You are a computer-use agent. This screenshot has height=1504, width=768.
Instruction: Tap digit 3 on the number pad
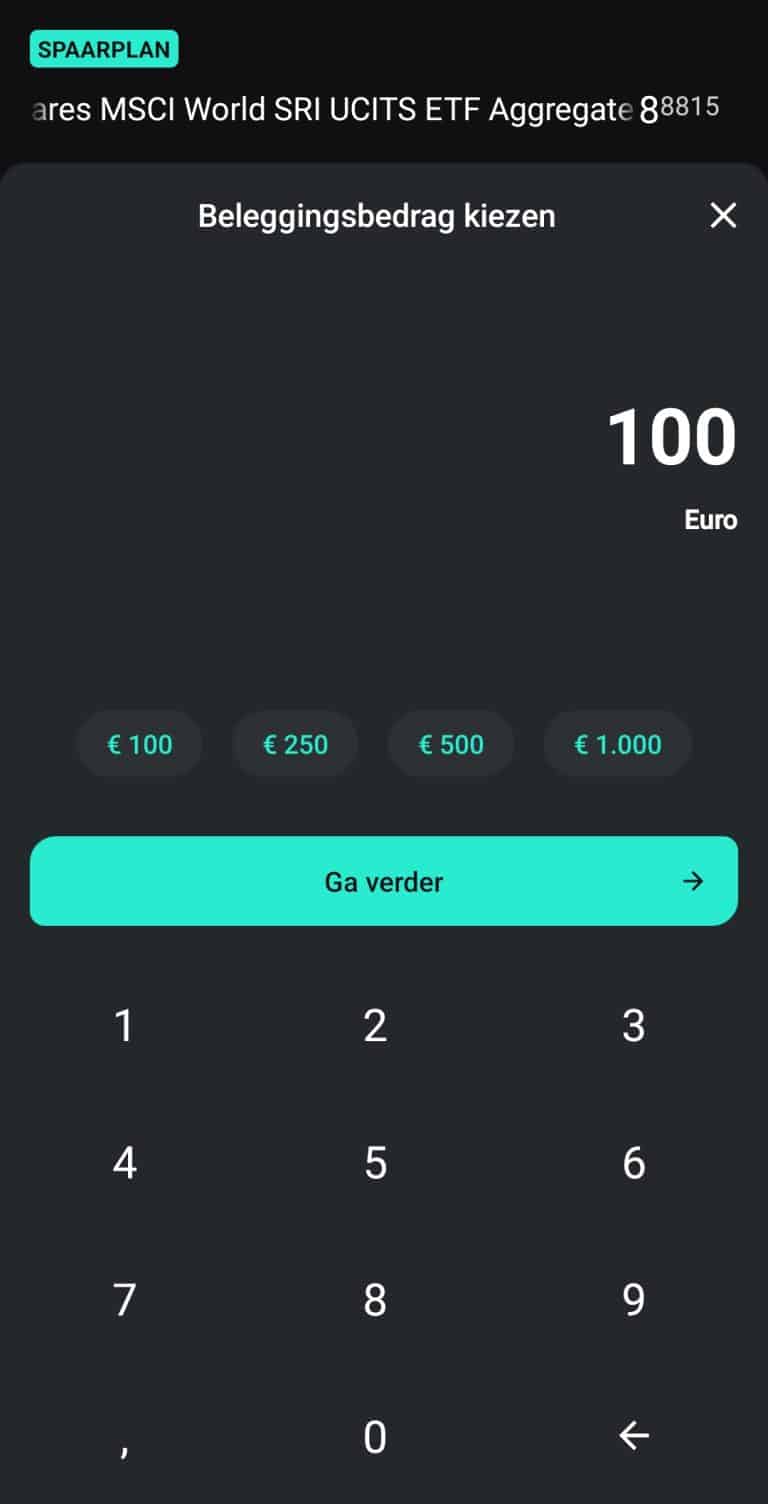633,1024
